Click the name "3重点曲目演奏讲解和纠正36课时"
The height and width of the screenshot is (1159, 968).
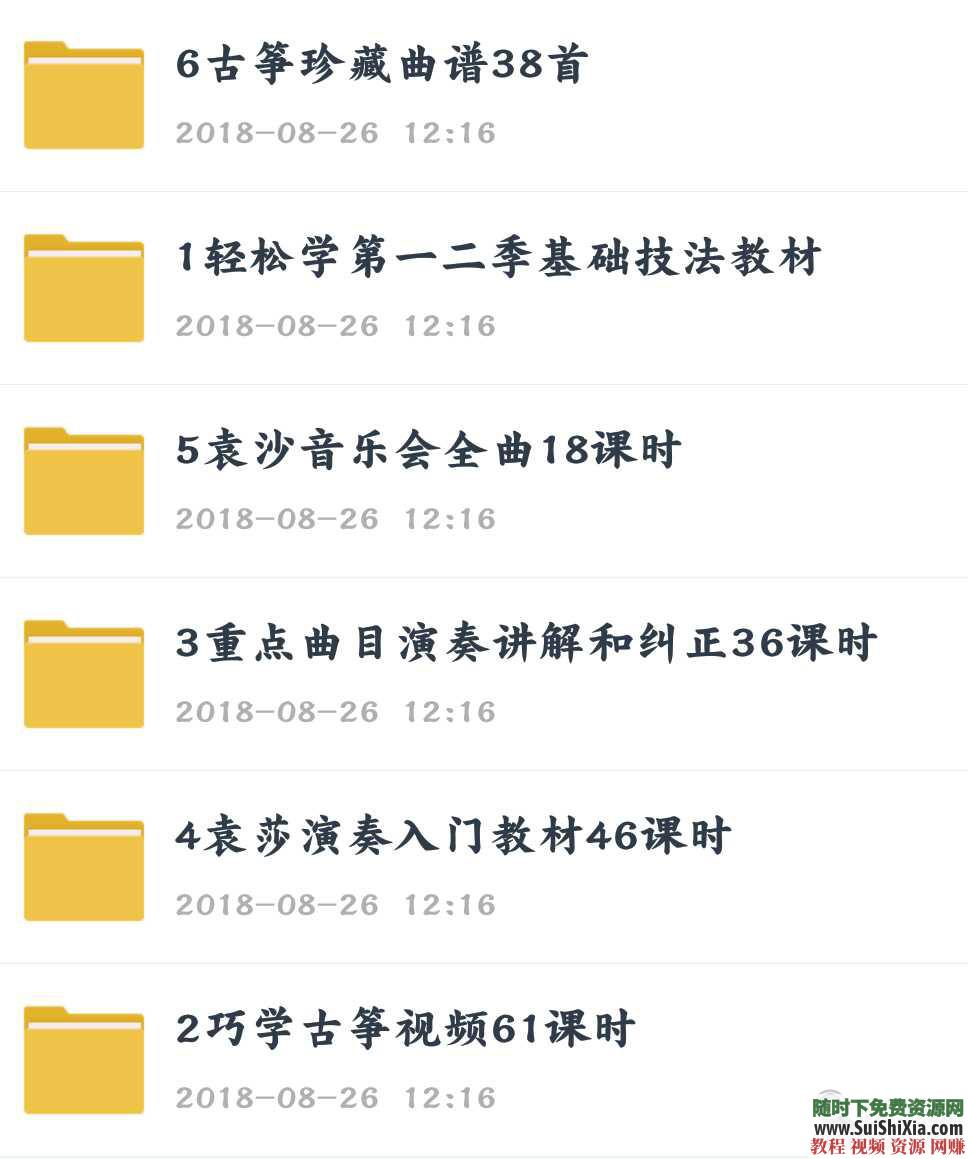pos(523,643)
